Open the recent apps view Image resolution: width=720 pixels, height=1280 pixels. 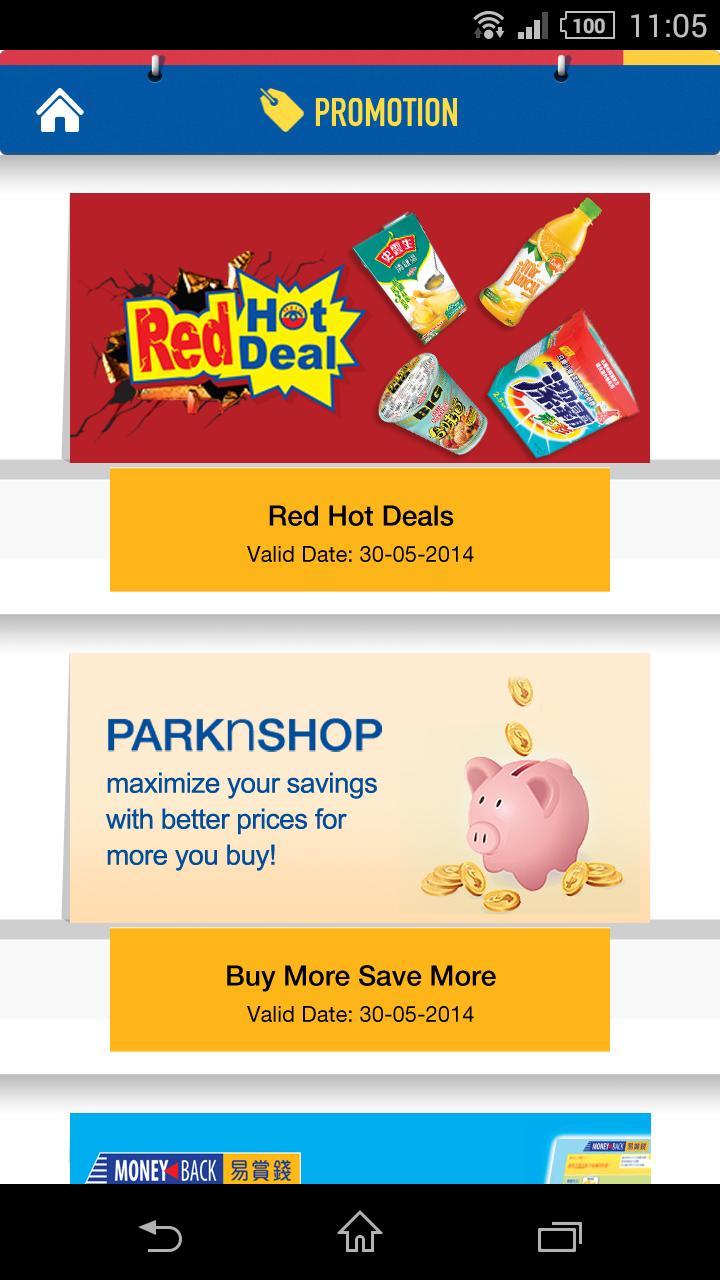coord(559,1235)
